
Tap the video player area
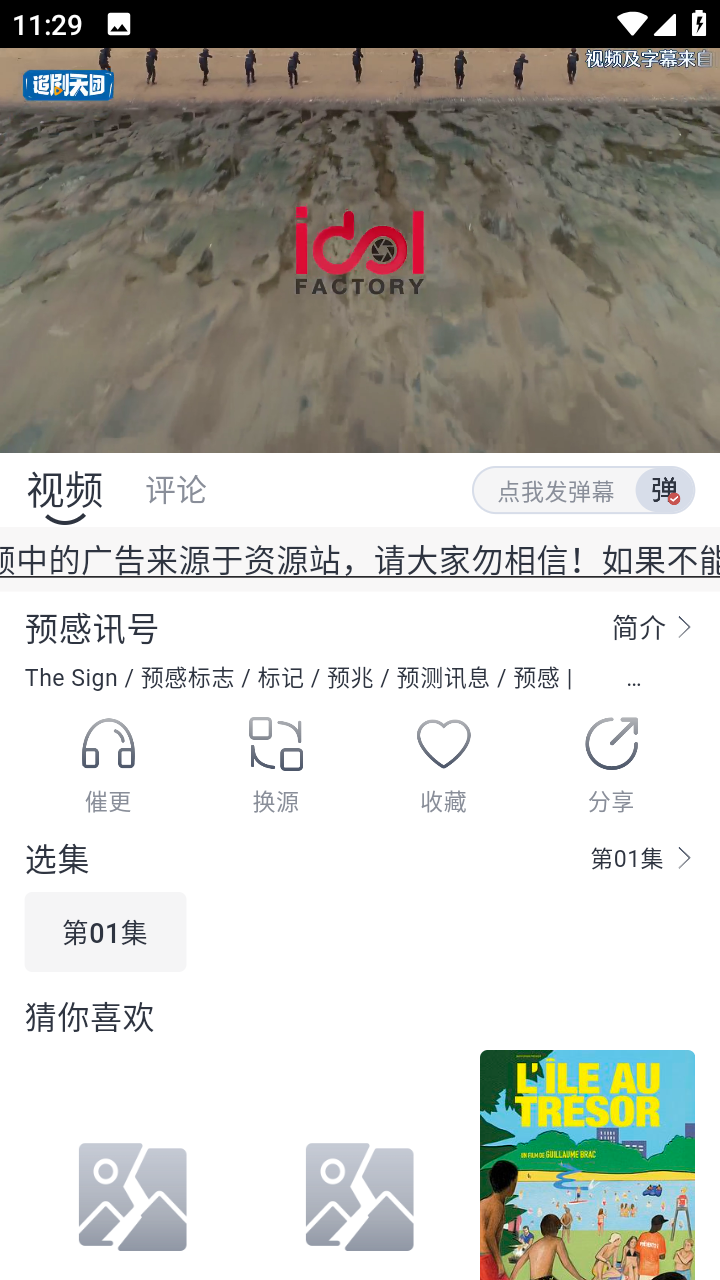click(360, 250)
